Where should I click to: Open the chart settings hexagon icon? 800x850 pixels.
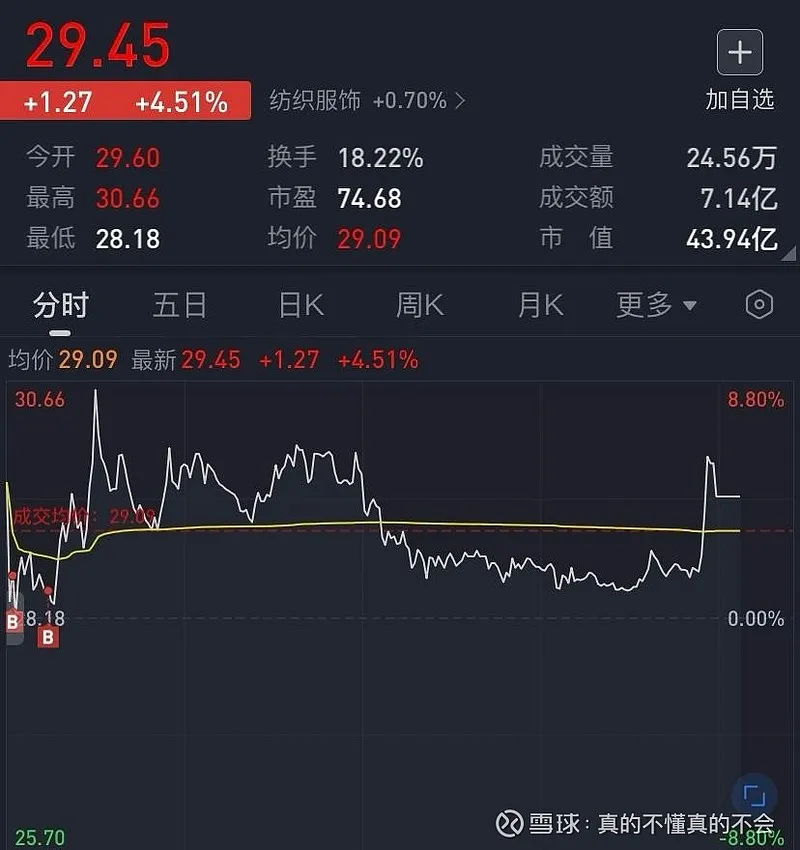click(760, 305)
